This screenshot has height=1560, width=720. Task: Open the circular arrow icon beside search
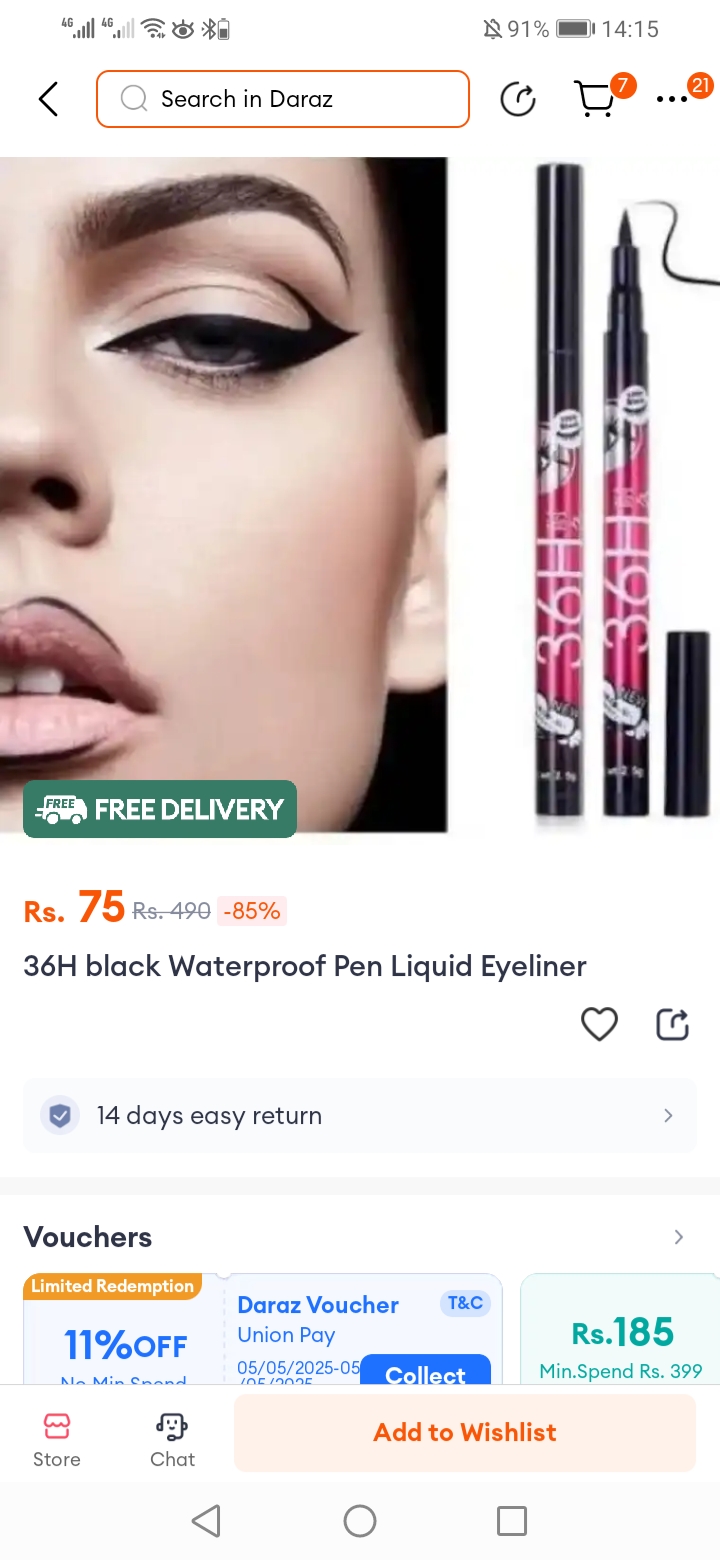tap(518, 99)
